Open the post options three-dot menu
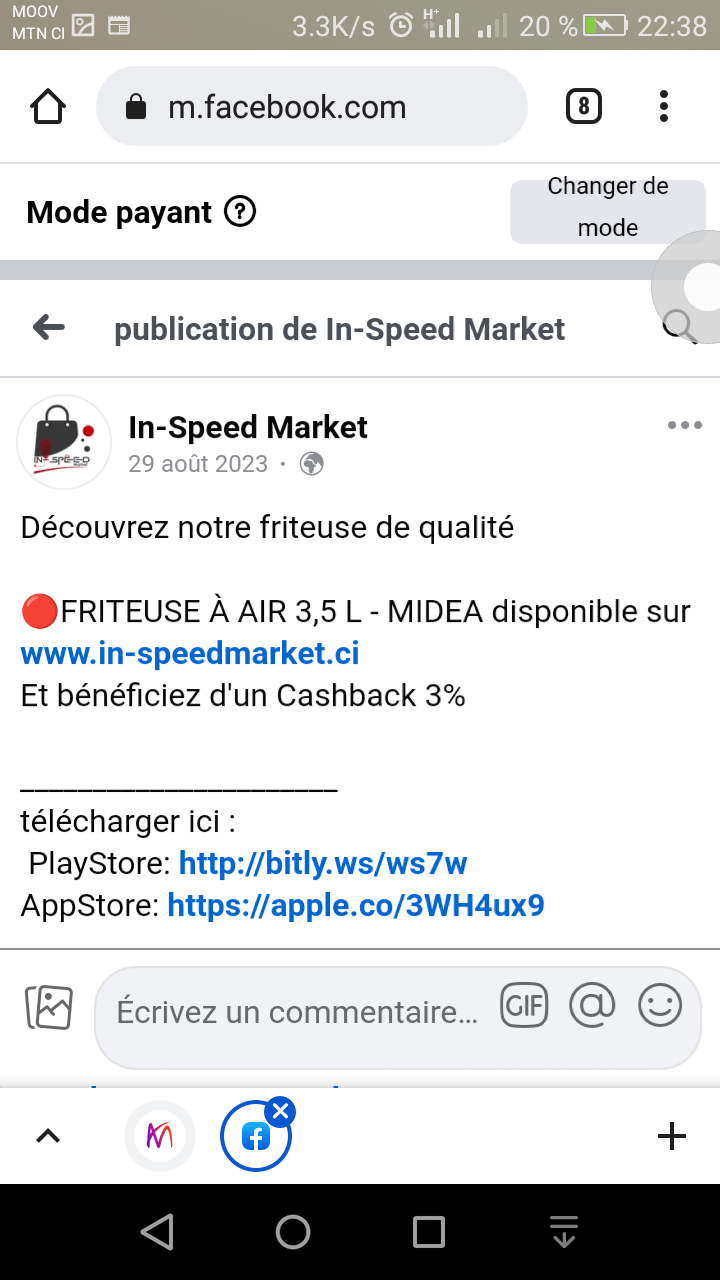 (x=684, y=425)
